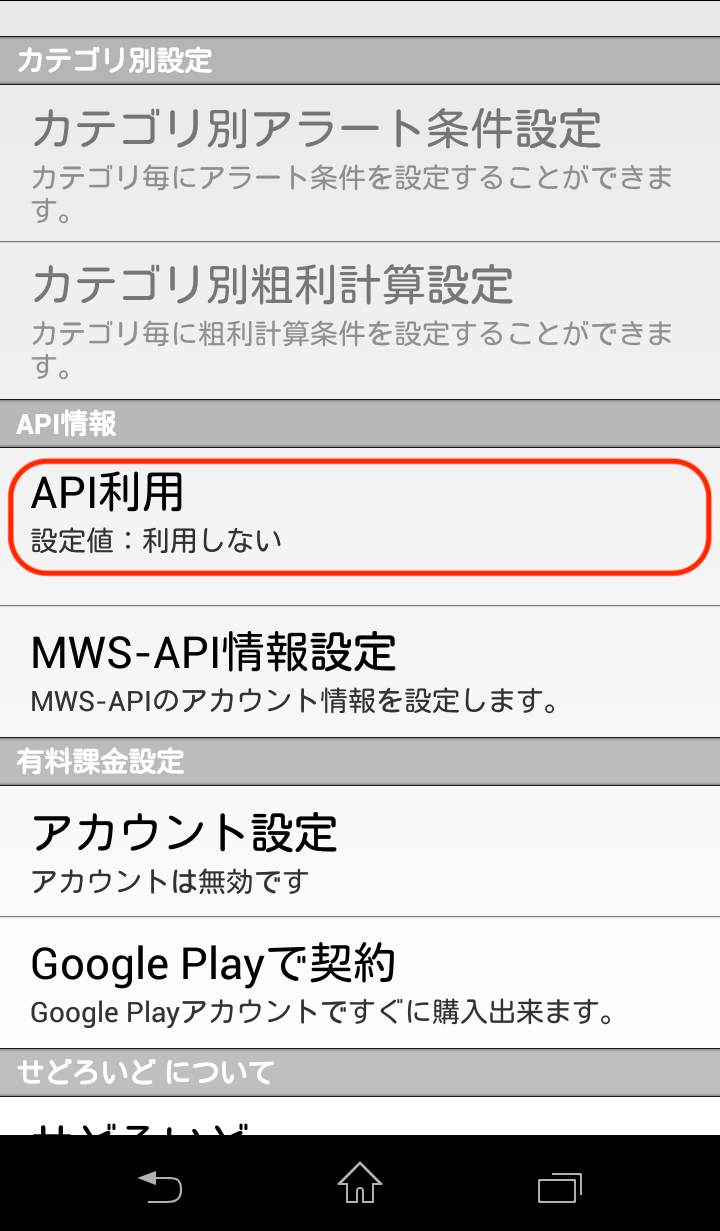Open カテゴリ別アラート条件設定 row
The width and height of the screenshot is (720, 1231).
[x=360, y=162]
